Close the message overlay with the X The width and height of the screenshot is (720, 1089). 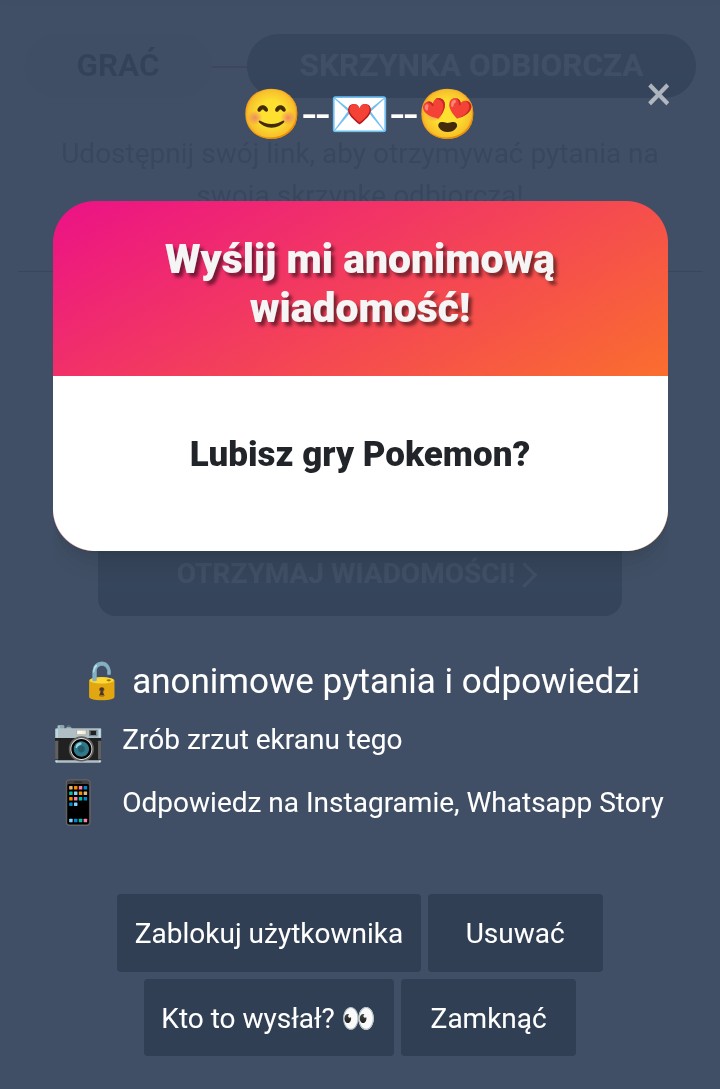[658, 95]
